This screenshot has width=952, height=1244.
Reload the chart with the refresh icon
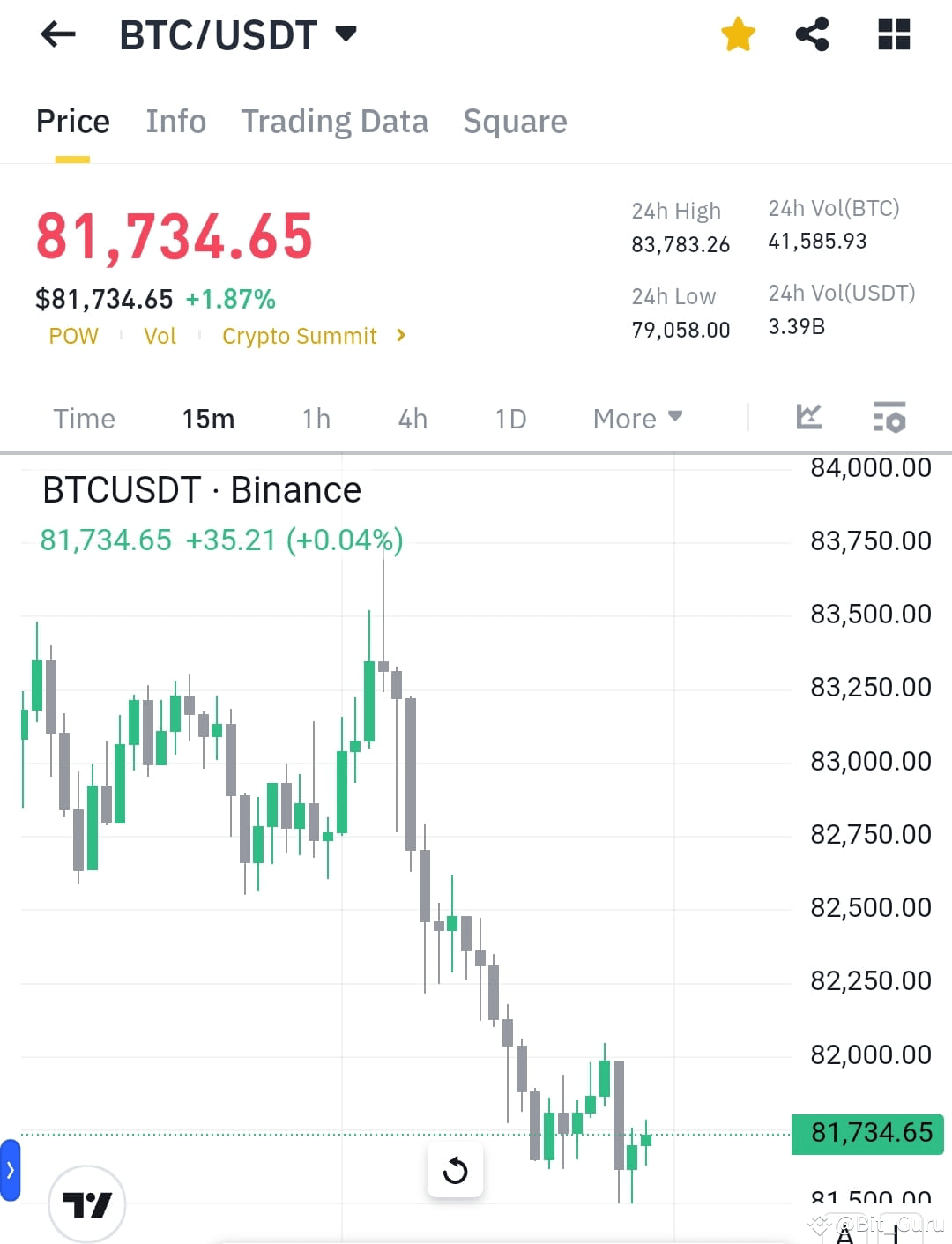455,1170
